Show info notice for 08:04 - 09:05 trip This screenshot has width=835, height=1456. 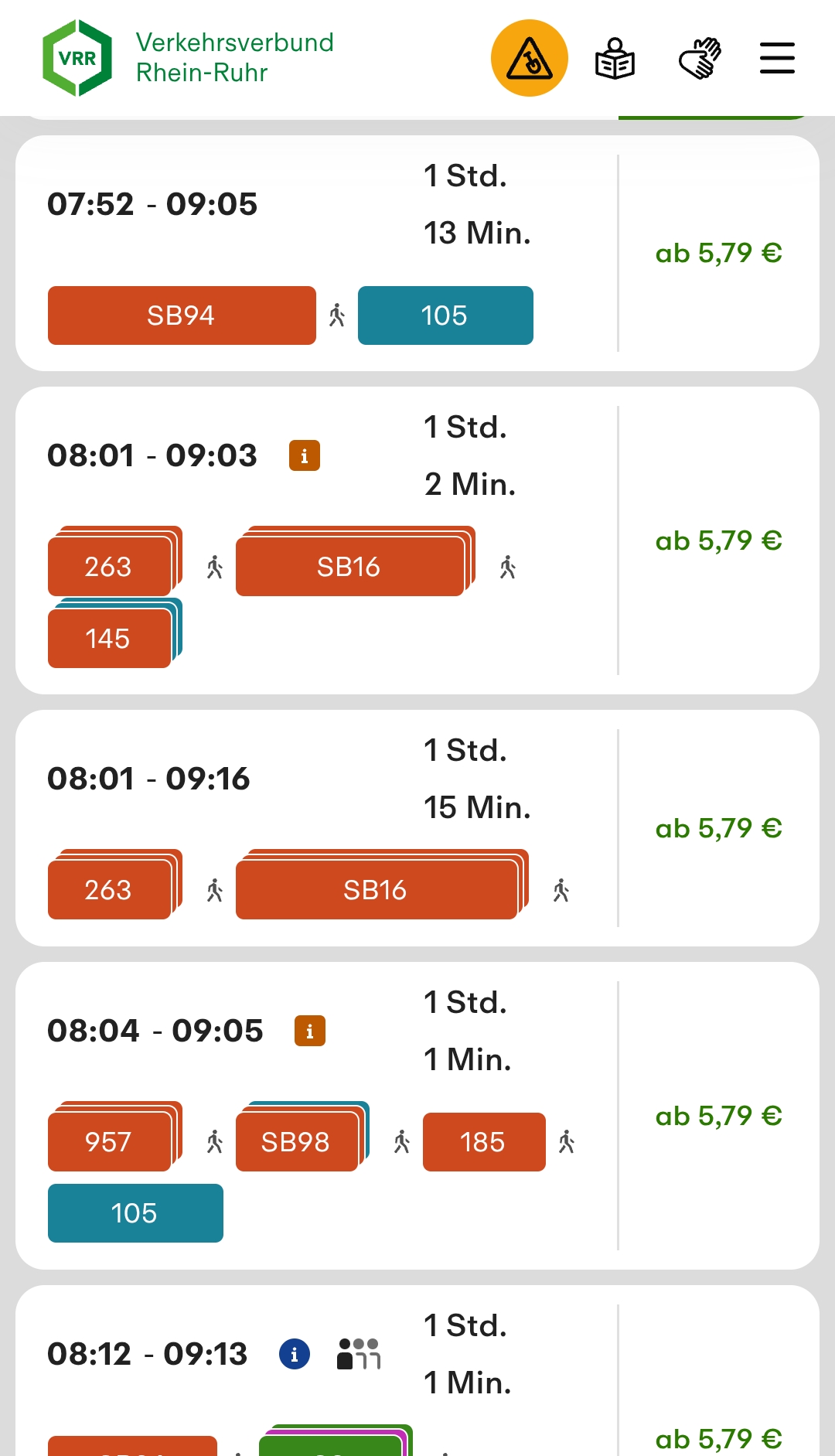coord(310,1031)
